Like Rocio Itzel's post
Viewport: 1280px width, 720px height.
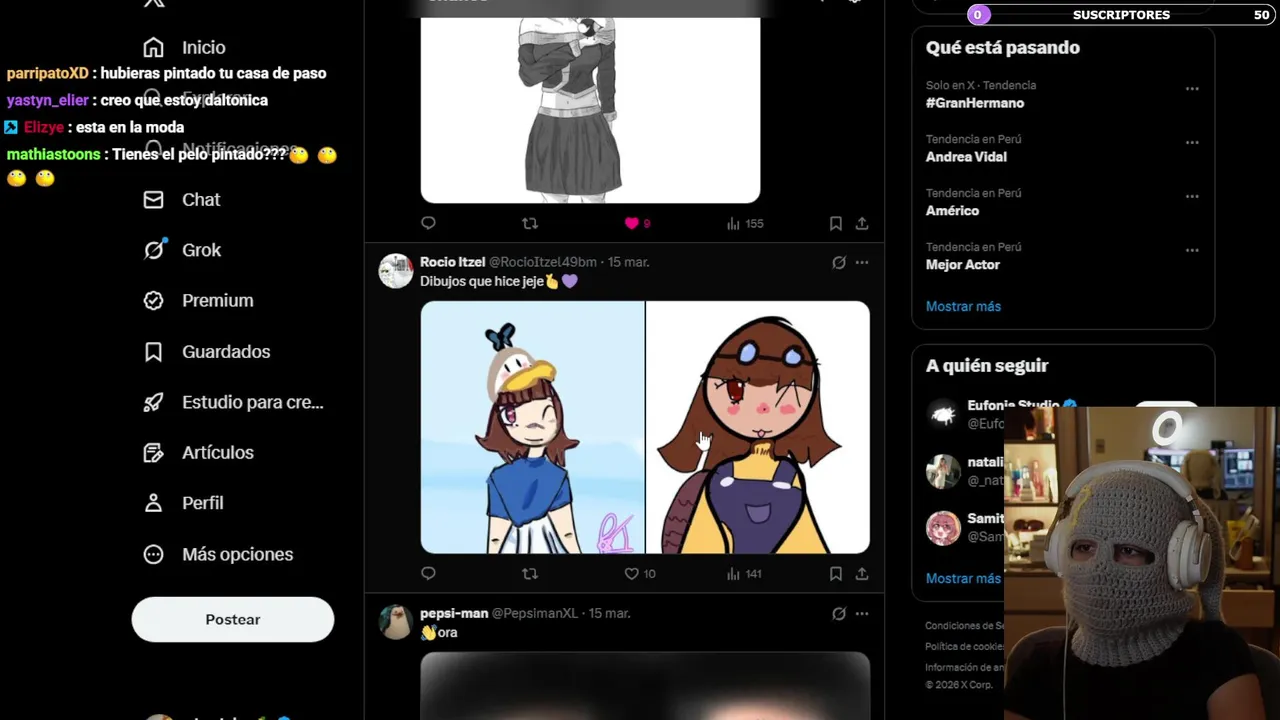point(632,574)
